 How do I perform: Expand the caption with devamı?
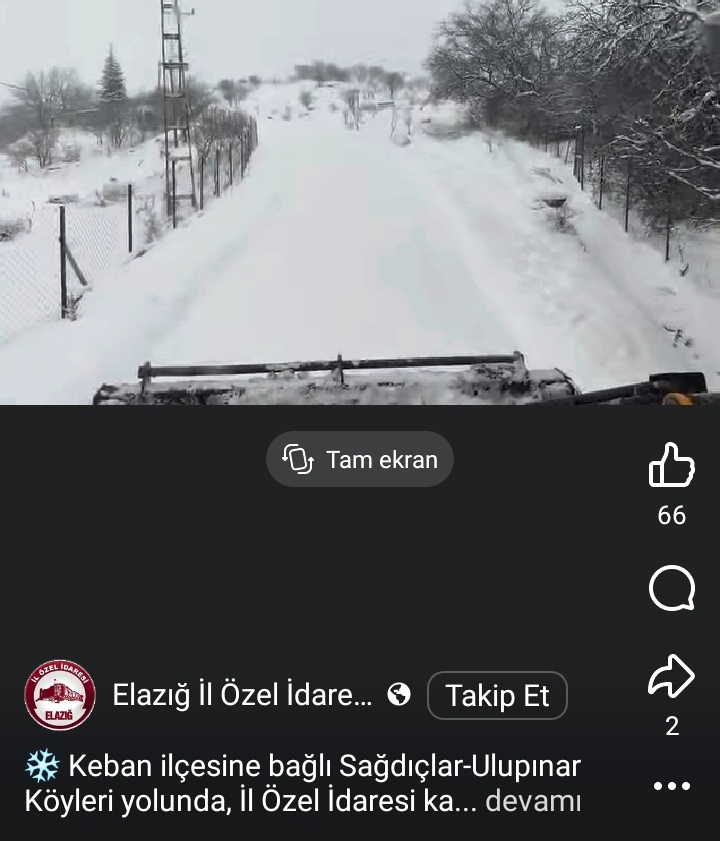coord(532,801)
